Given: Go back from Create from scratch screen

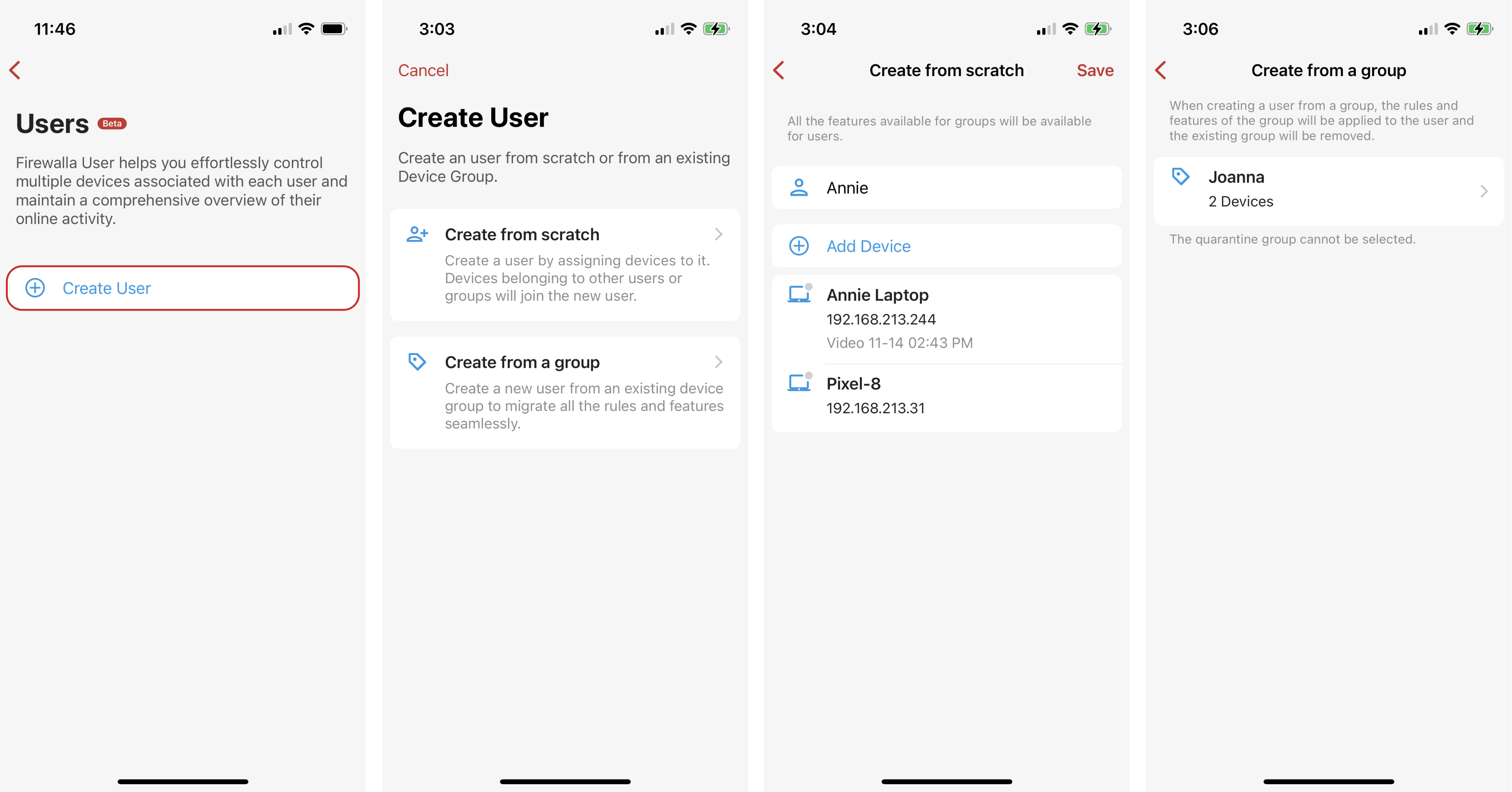Looking at the screenshot, I should coord(779,70).
